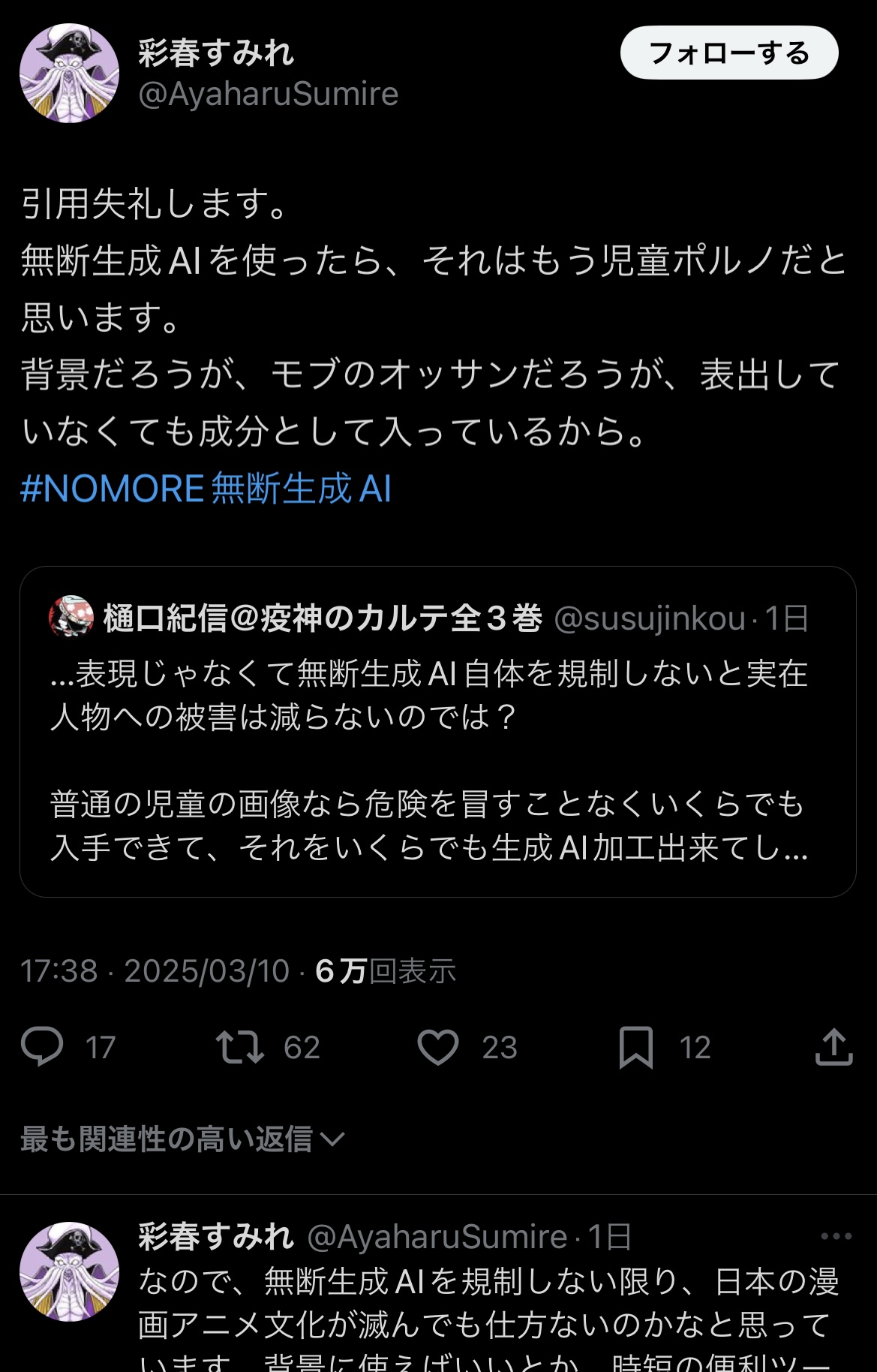Image resolution: width=877 pixels, height=1372 pixels.
Task: Tap the フォローする button
Action: coord(728,53)
